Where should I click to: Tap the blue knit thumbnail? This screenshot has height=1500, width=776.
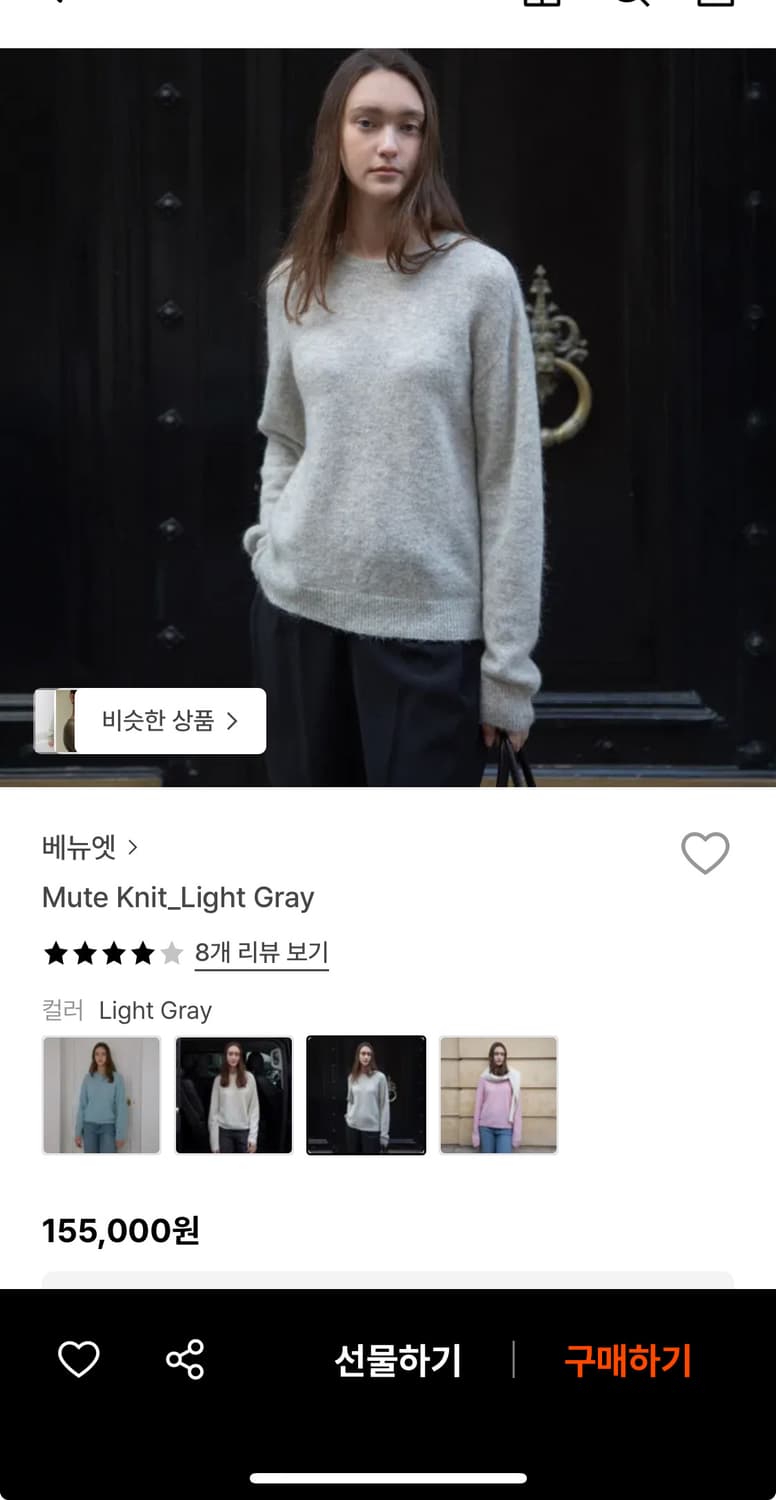(101, 1094)
